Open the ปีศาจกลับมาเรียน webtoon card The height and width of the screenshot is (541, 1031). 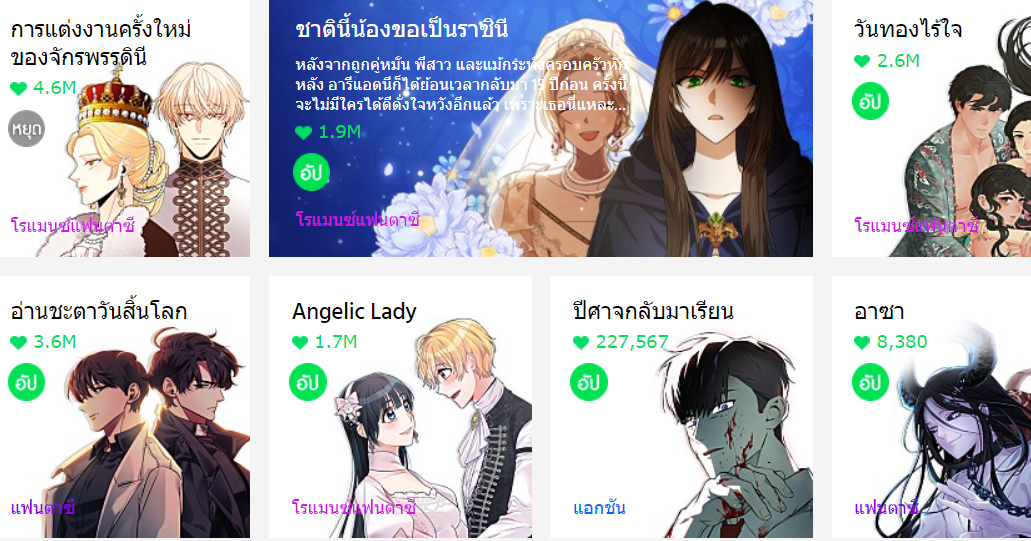pyautogui.click(x=681, y=408)
